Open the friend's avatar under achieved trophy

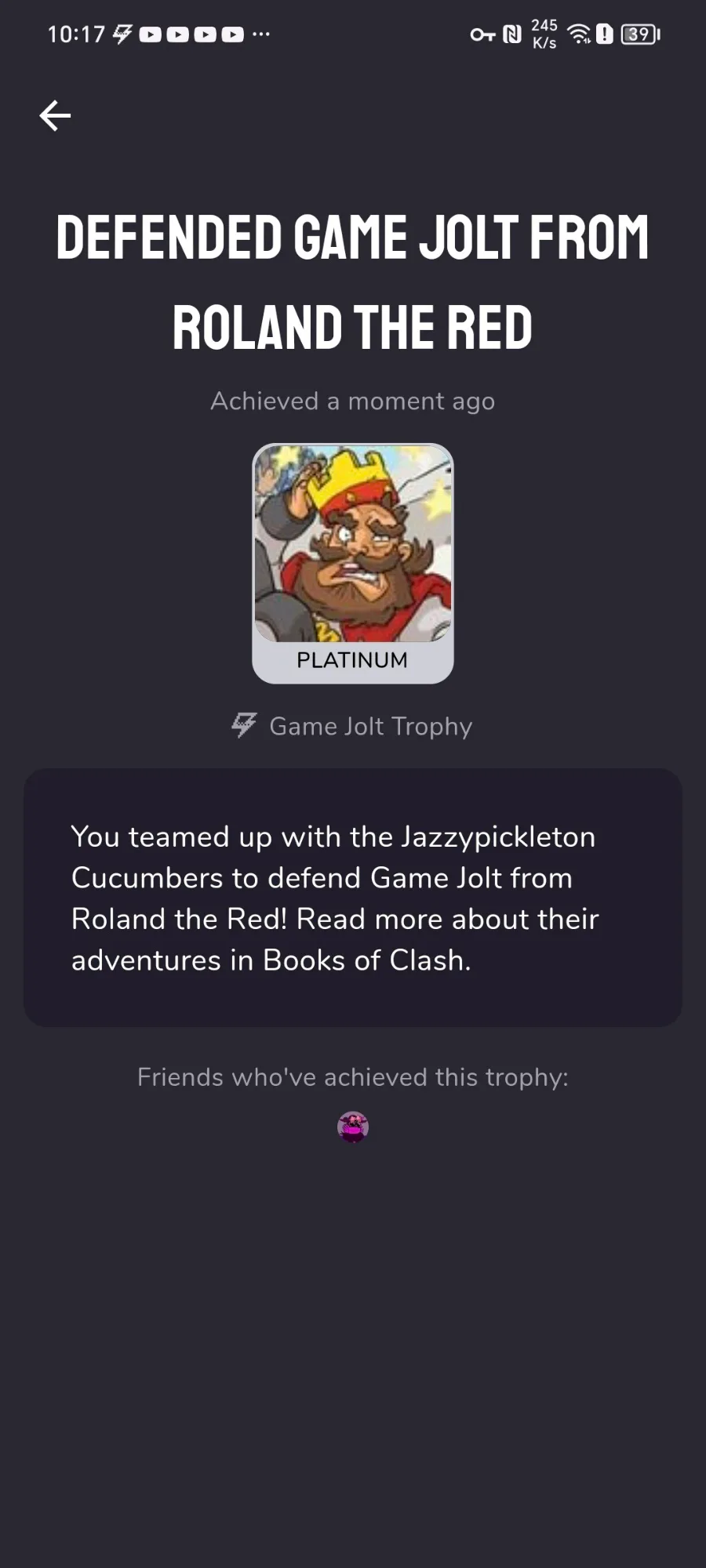(x=353, y=1127)
